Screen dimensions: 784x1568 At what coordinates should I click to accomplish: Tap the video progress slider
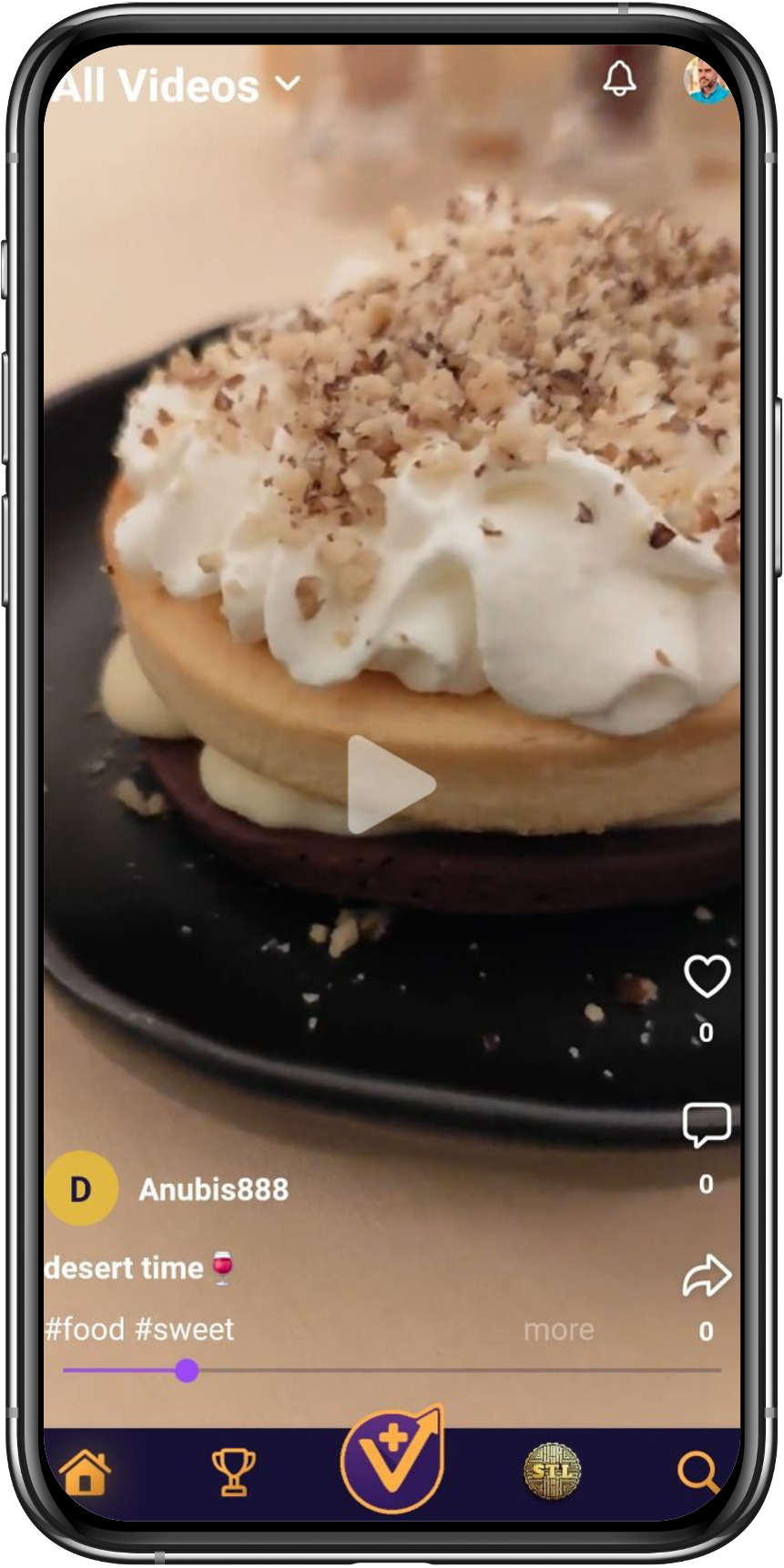pos(392,1371)
